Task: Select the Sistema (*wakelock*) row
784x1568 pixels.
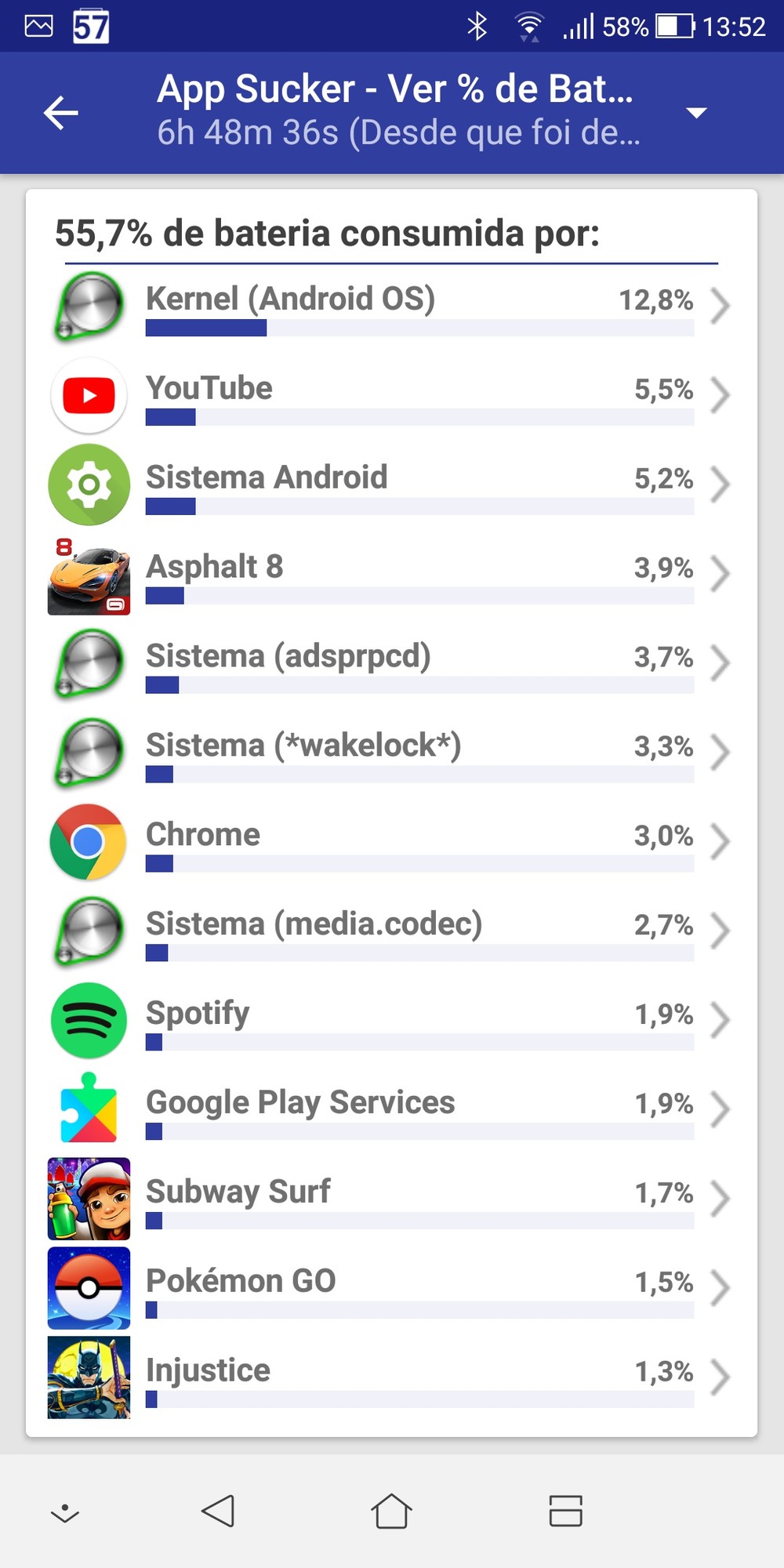Action: (x=392, y=753)
